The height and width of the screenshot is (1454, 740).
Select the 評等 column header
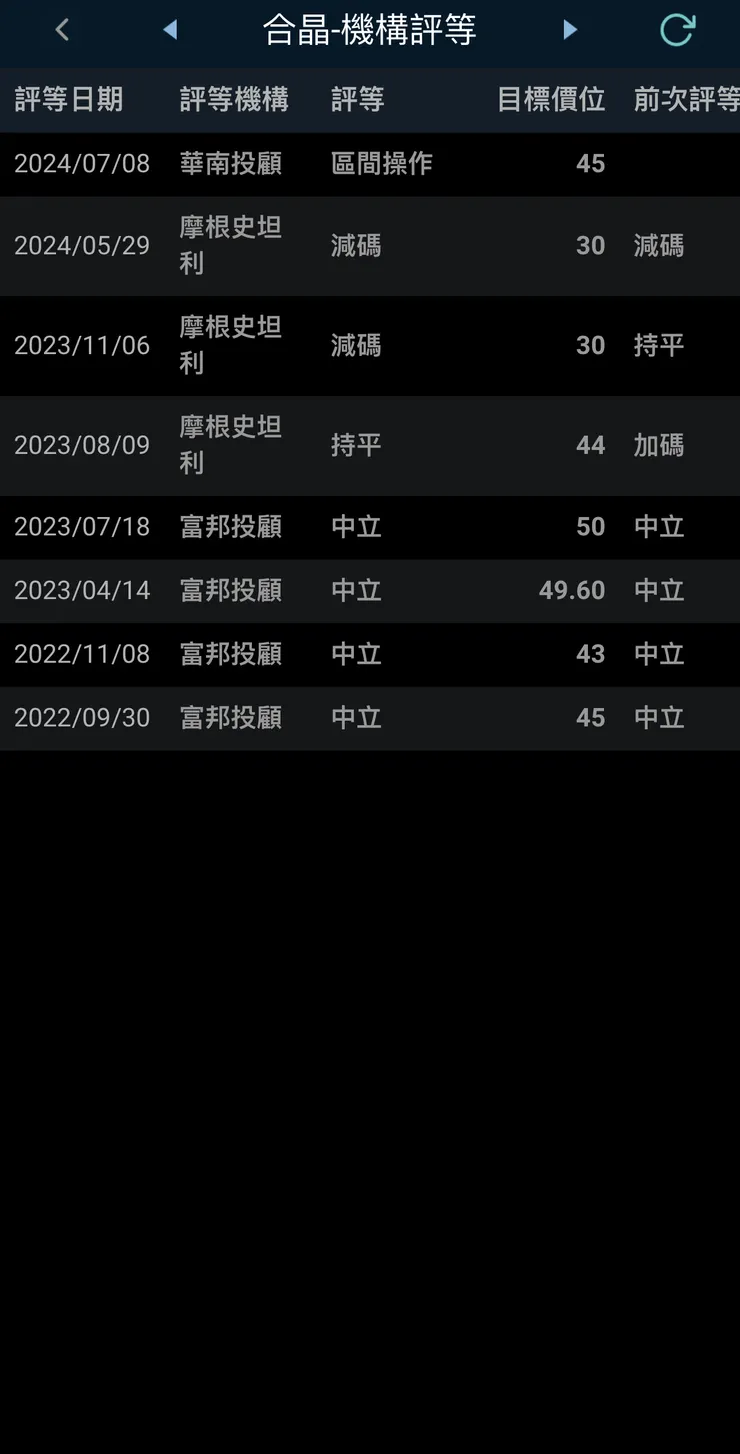(357, 99)
